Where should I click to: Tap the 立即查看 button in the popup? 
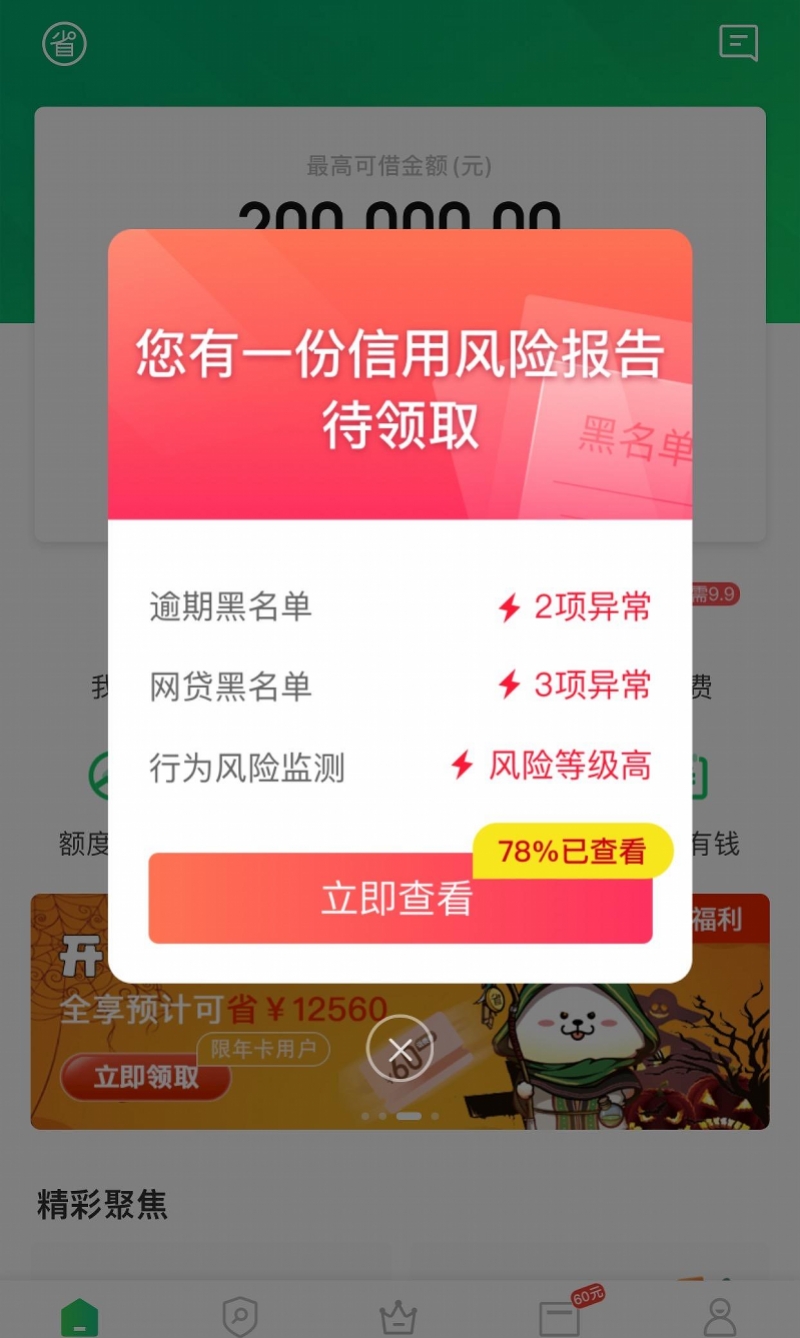[400, 898]
